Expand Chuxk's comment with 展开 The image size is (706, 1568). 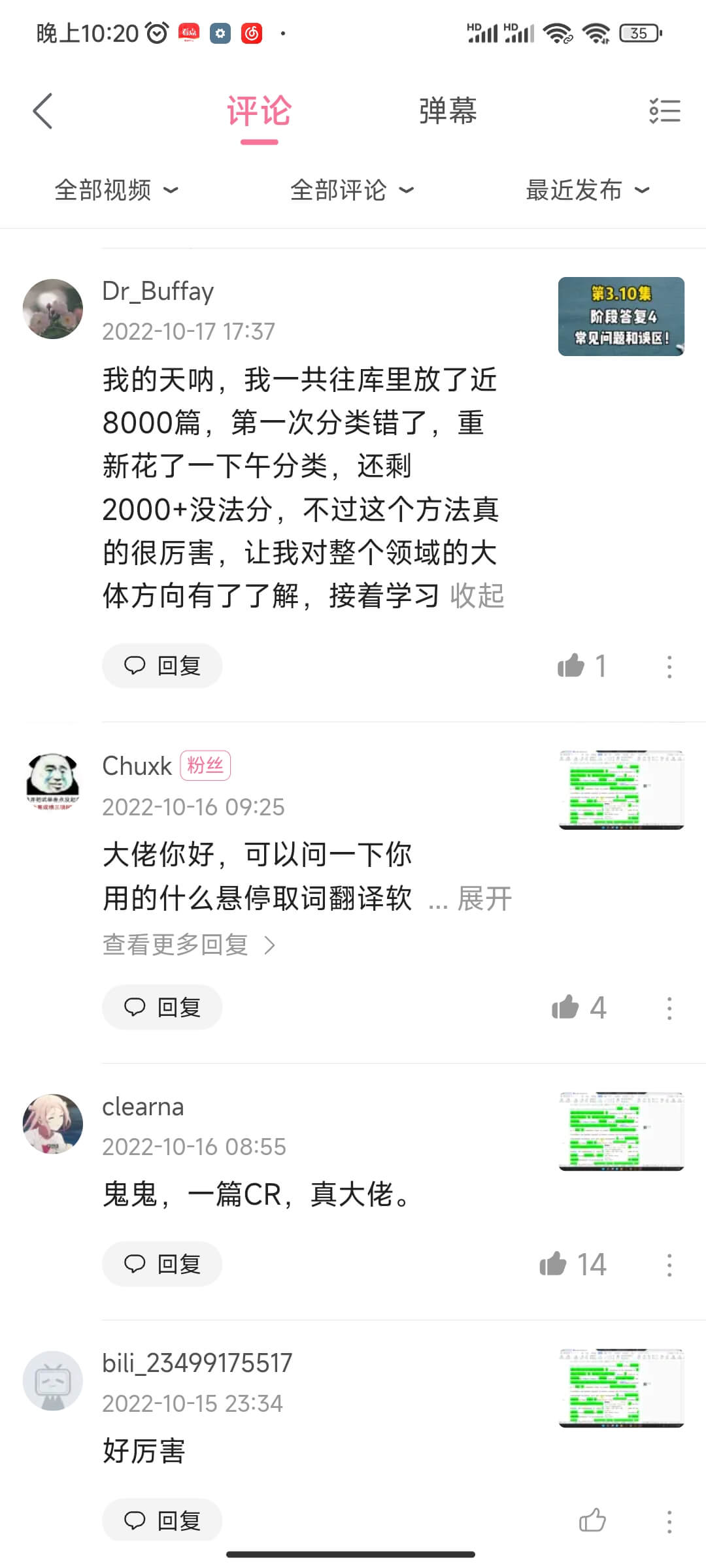pyautogui.click(x=484, y=899)
